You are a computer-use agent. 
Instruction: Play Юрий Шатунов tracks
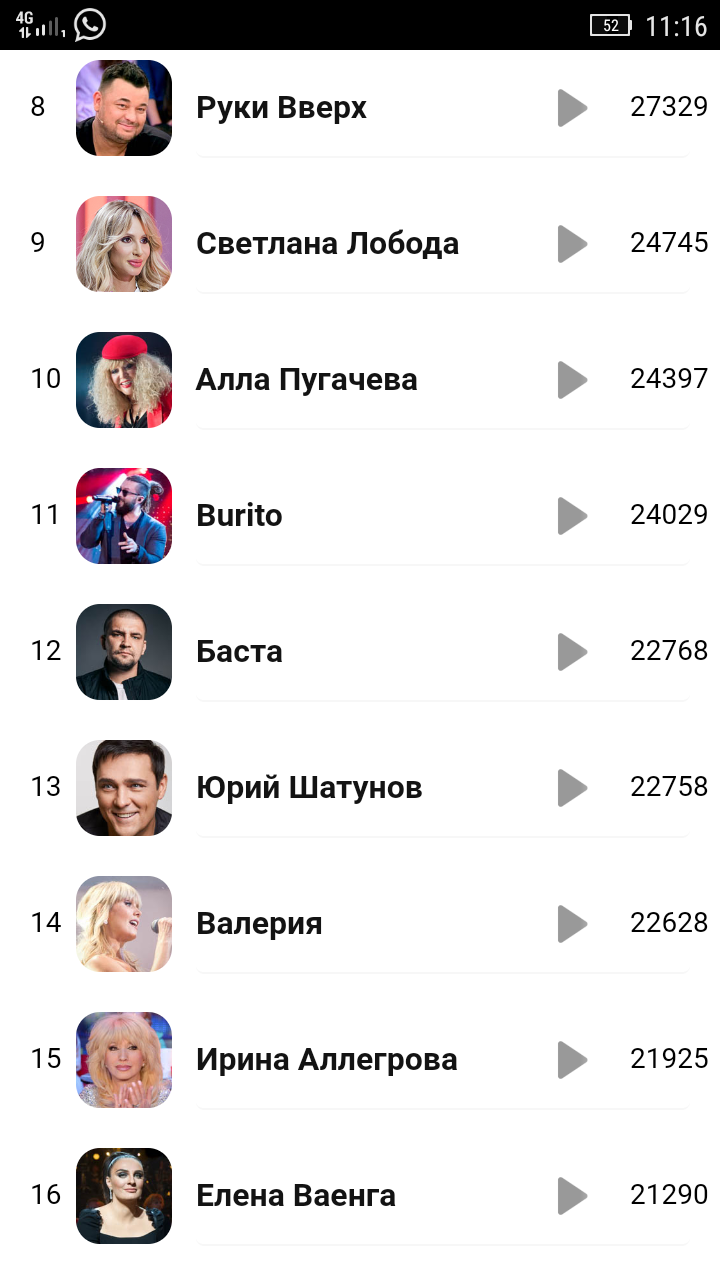point(572,788)
